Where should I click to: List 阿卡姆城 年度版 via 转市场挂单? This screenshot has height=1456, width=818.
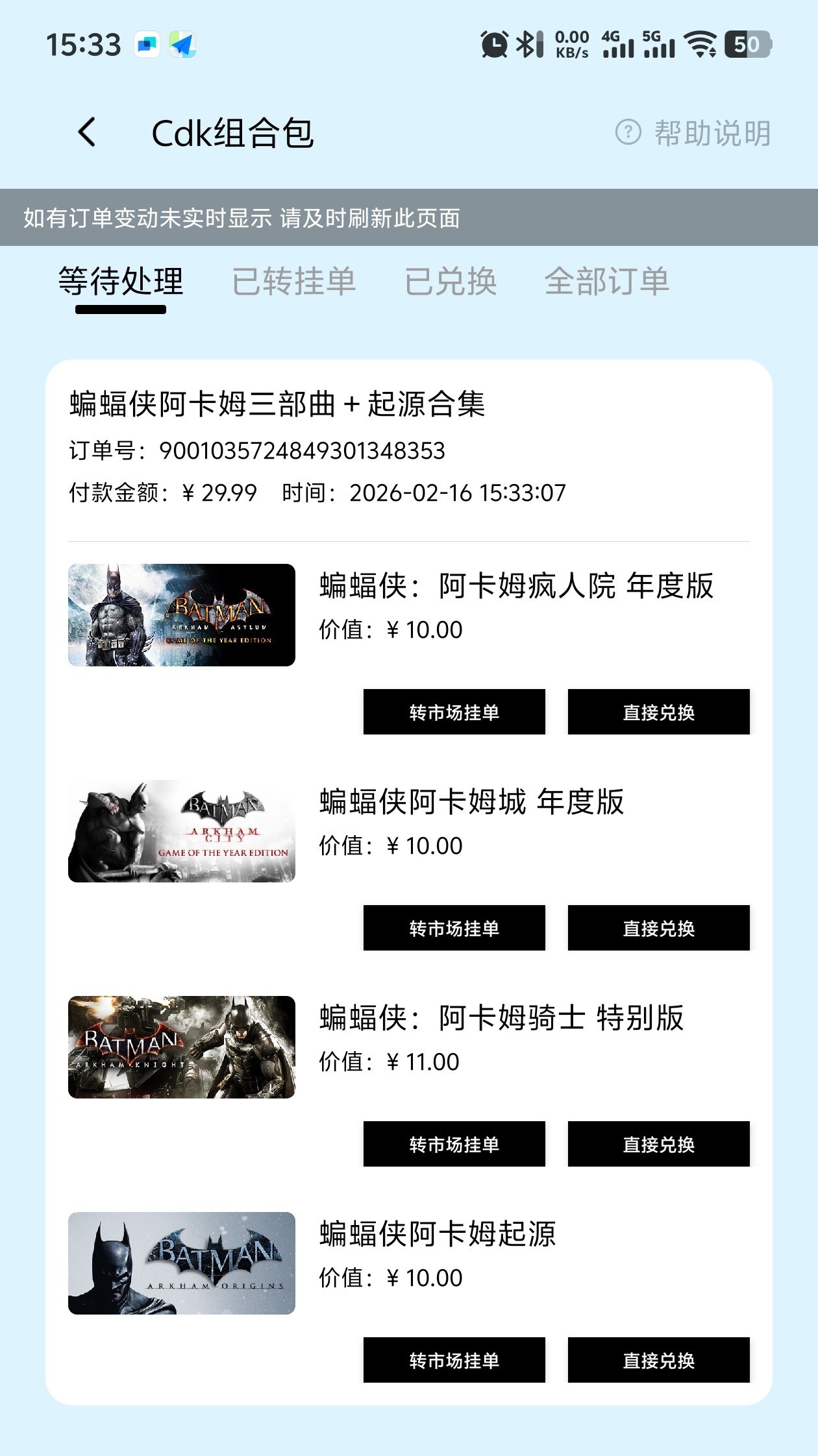pos(454,928)
